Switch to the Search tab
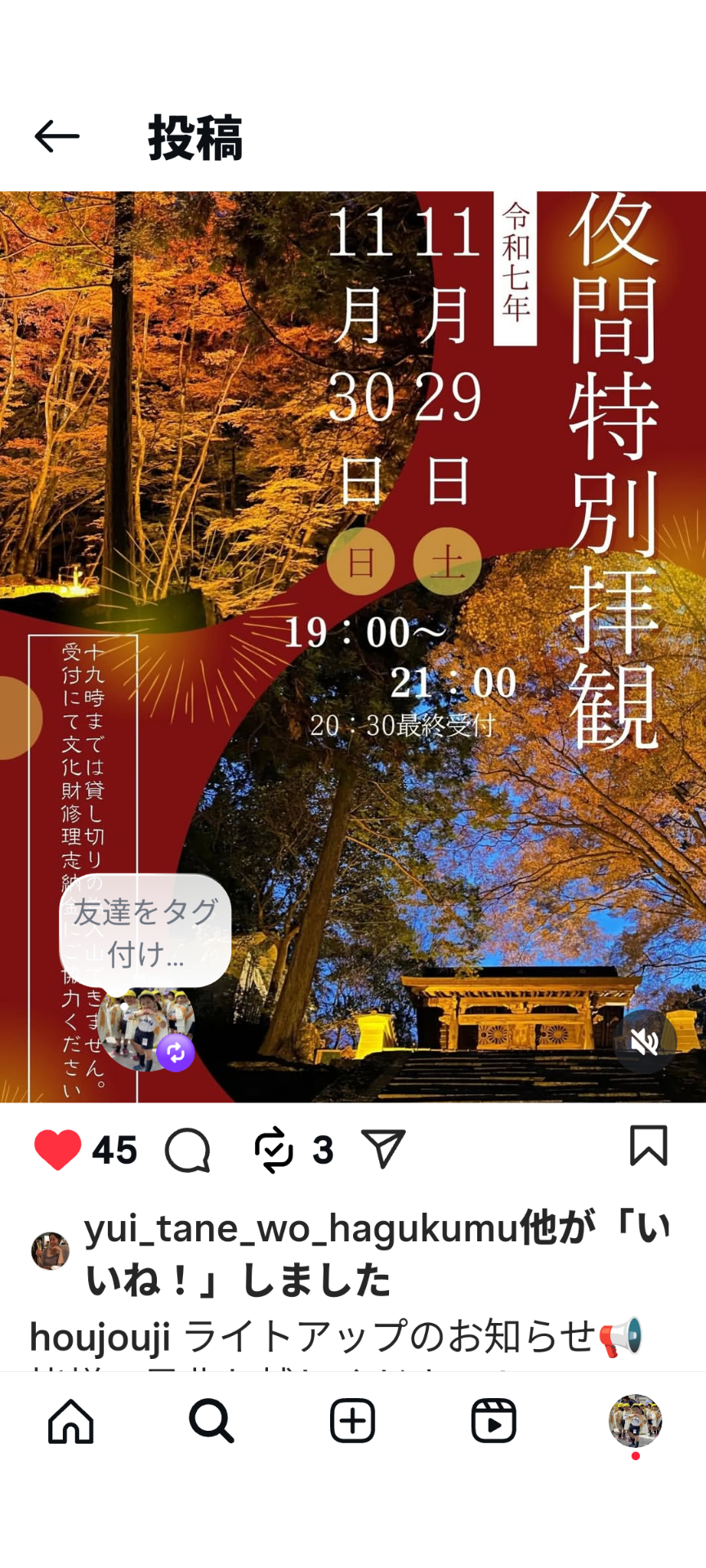 tap(212, 1422)
